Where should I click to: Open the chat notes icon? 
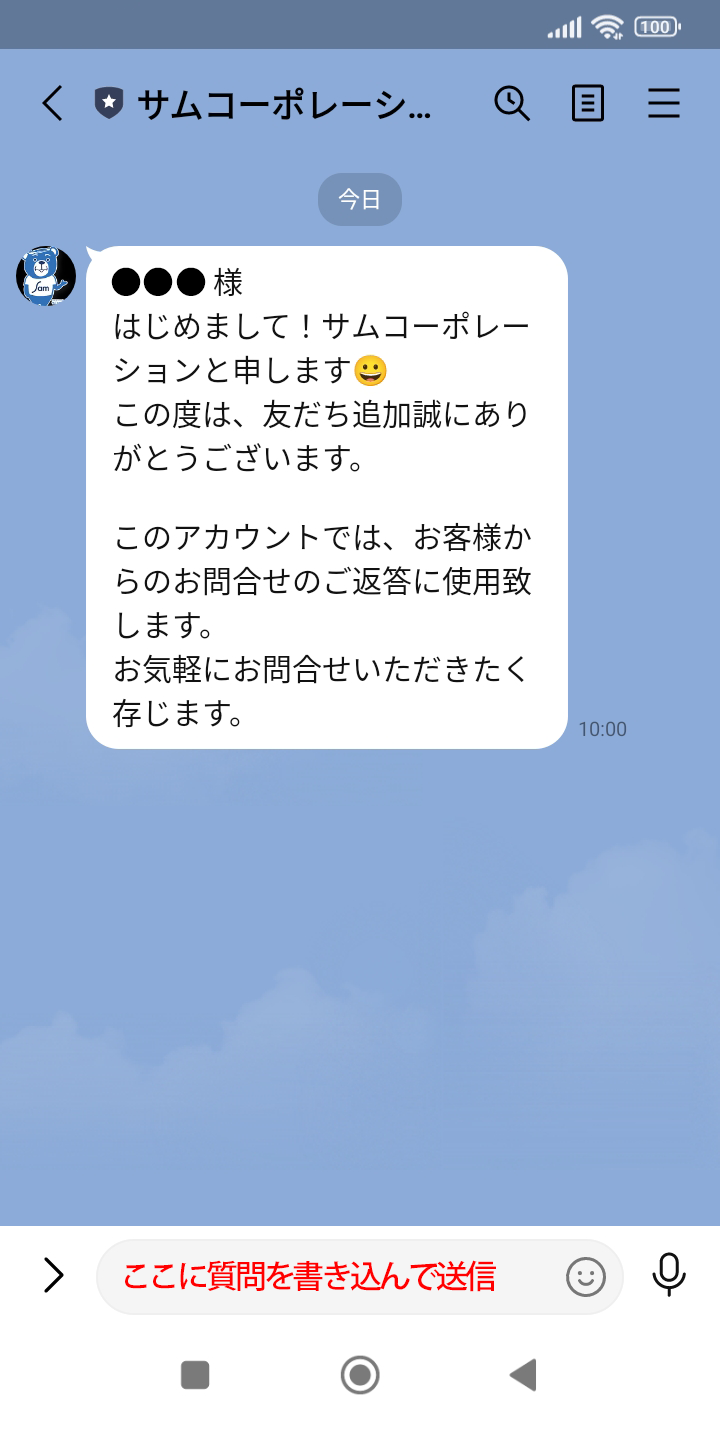(588, 103)
